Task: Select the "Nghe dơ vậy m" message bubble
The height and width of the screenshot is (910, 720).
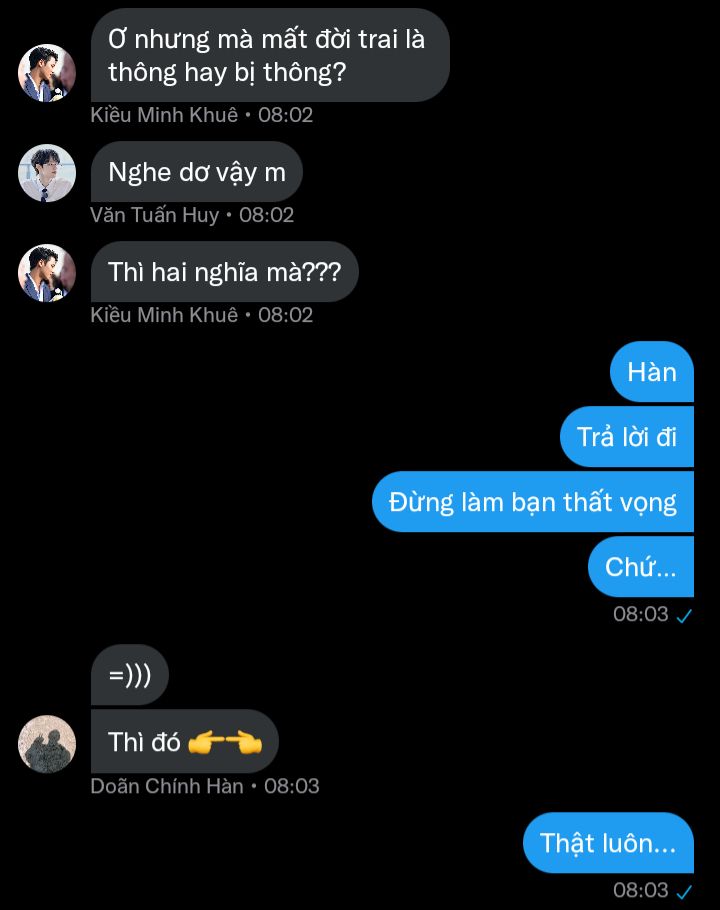Action: click(197, 172)
